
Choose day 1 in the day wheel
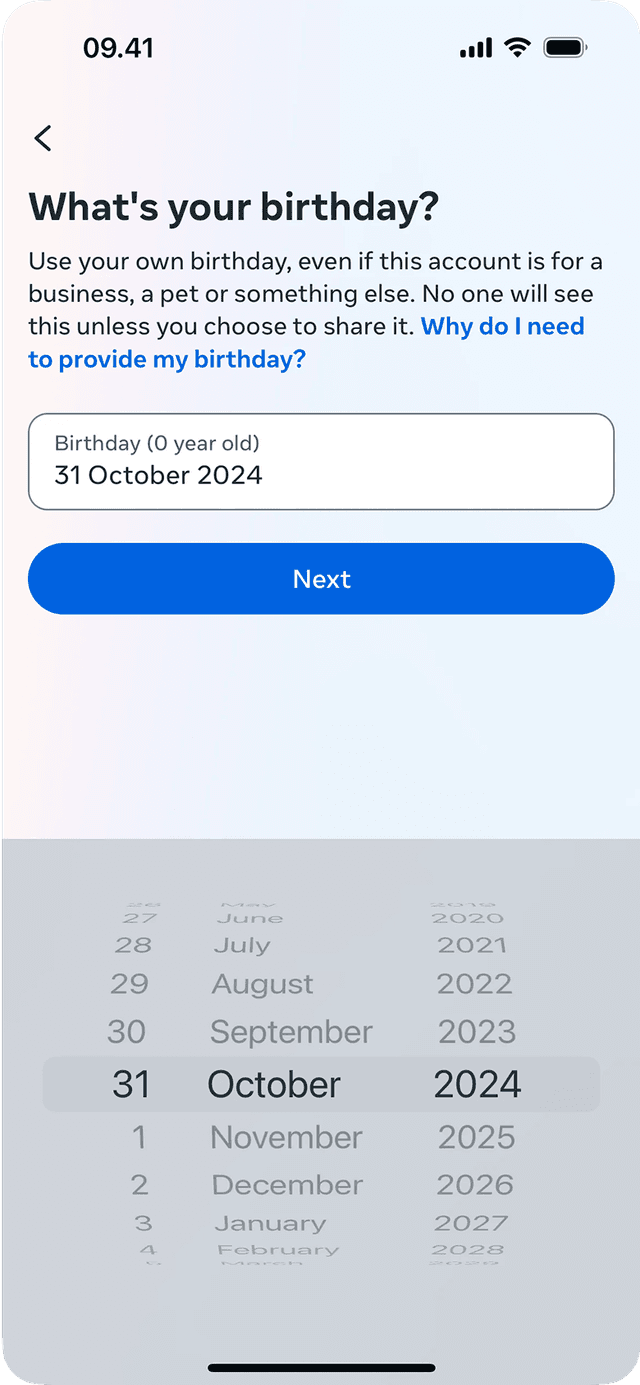tap(139, 1137)
